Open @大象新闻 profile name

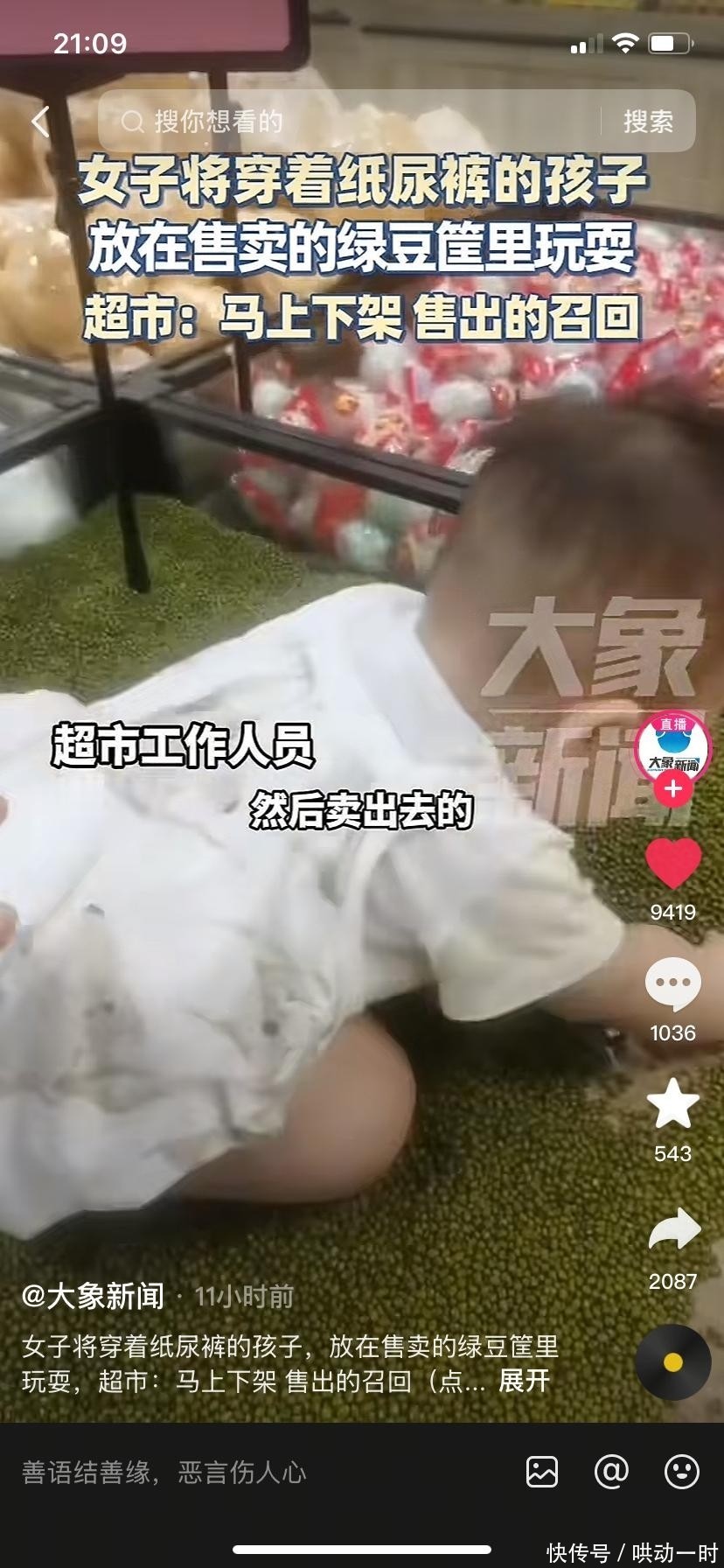[x=94, y=1296]
